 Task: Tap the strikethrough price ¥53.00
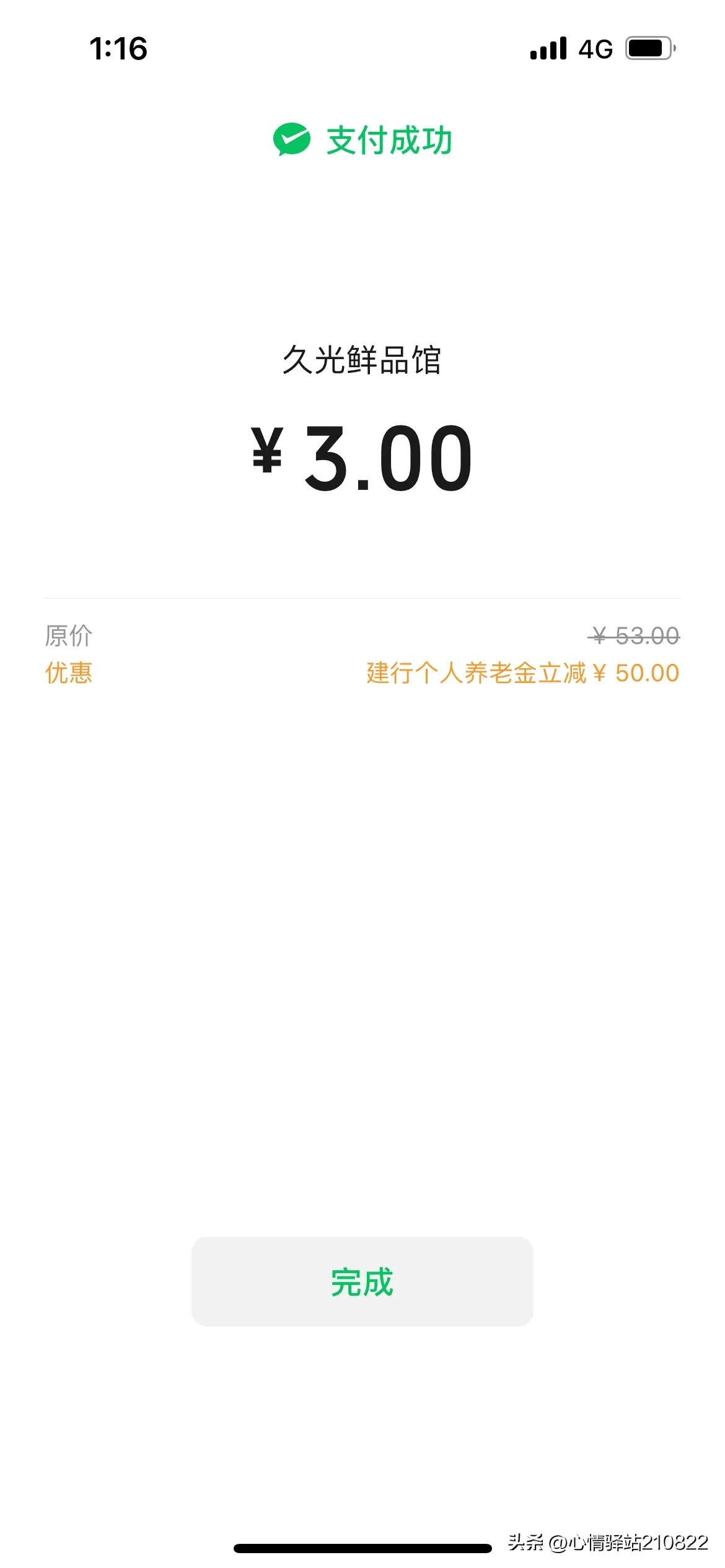click(633, 634)
